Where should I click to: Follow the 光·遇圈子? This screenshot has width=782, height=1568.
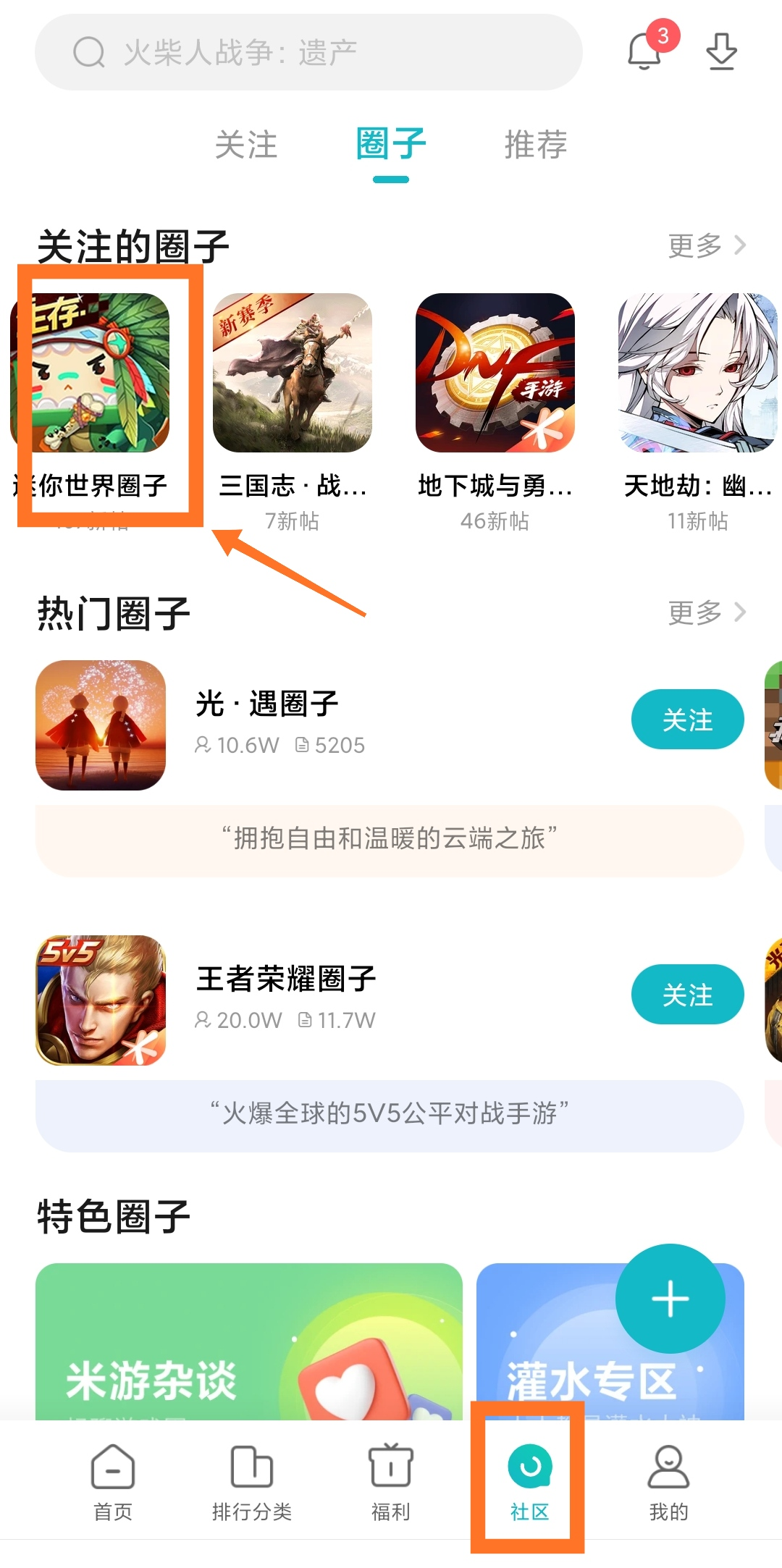click(687, 720)
